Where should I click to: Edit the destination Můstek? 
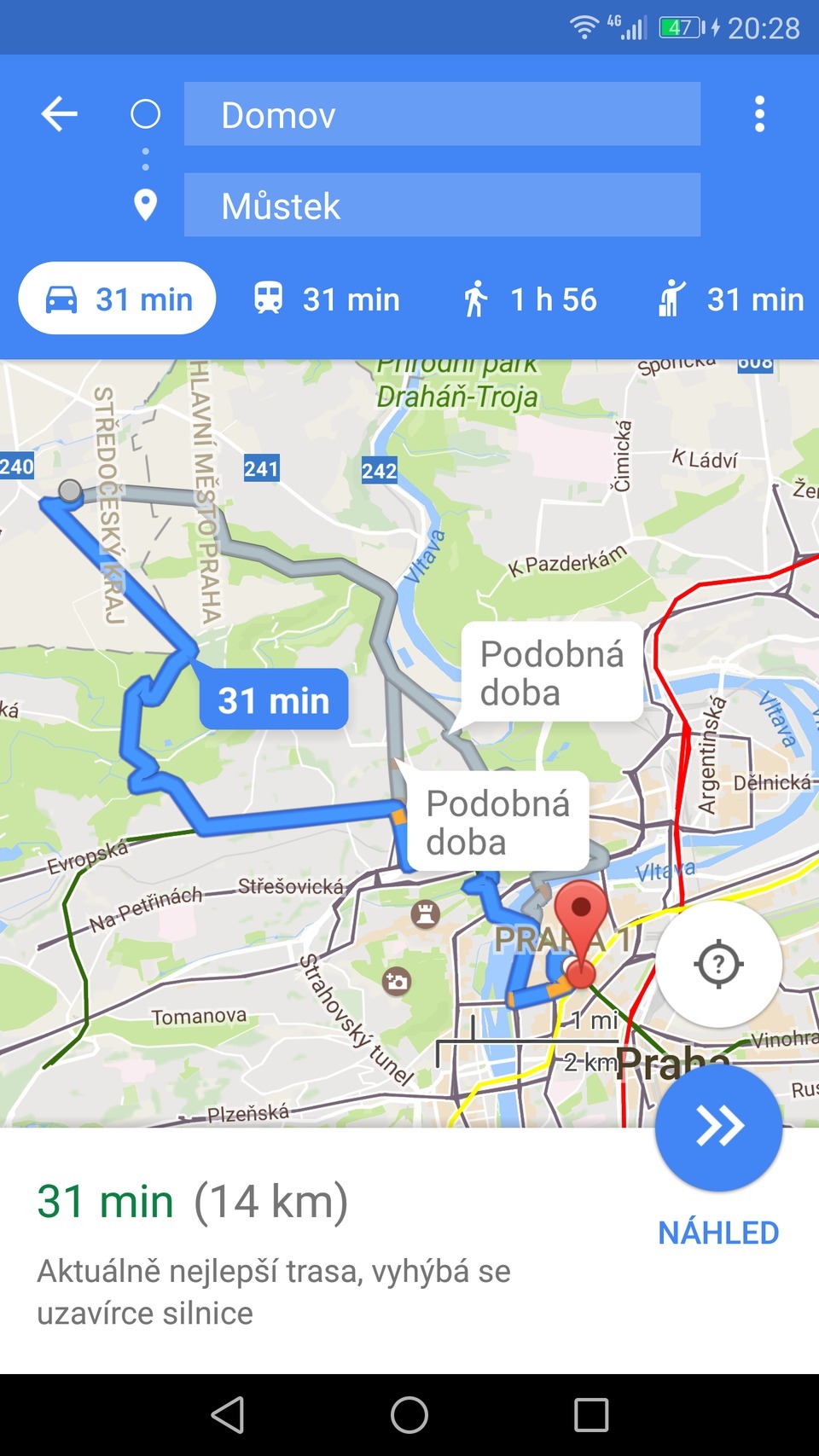pyautogui.click(x=442, y=206)
